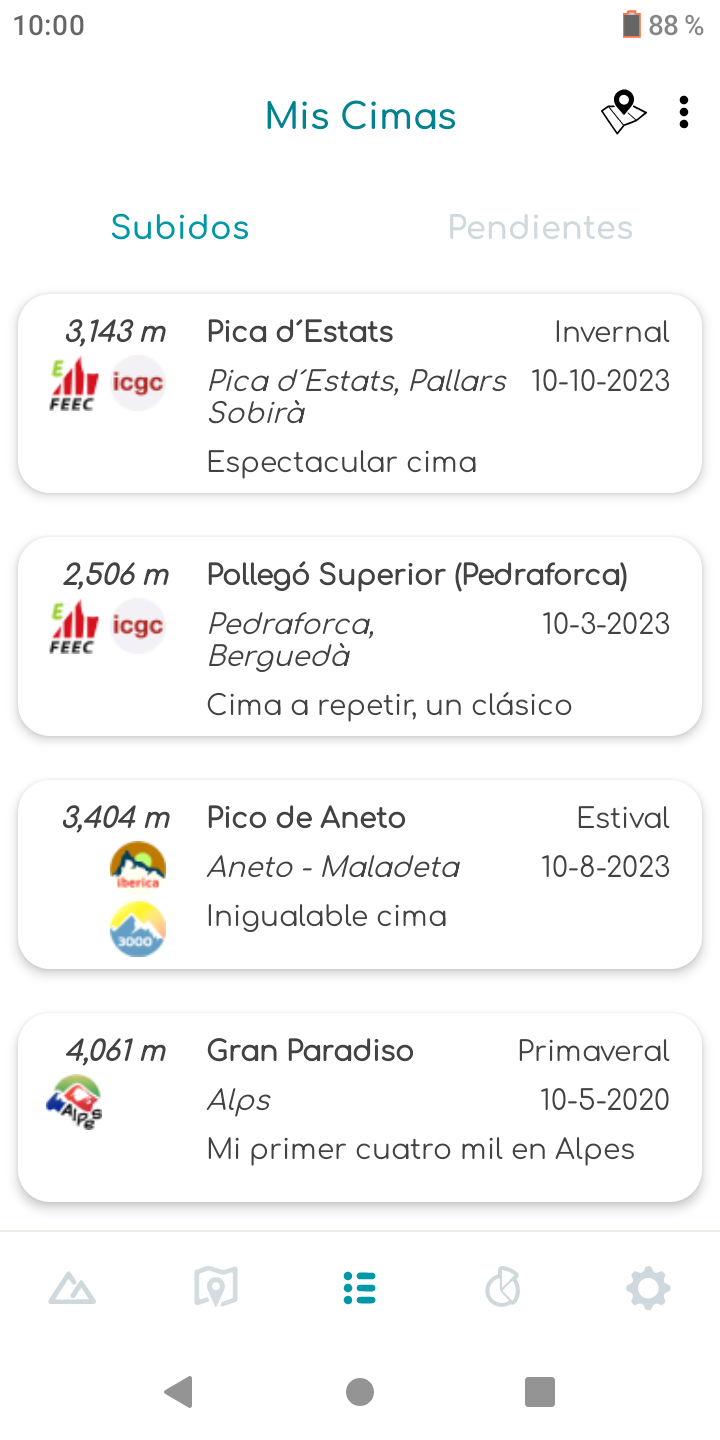Viewport: 720px width, 1440px height.
Task: Go to the mountains tab in bottom bar
Action: 72,1288
